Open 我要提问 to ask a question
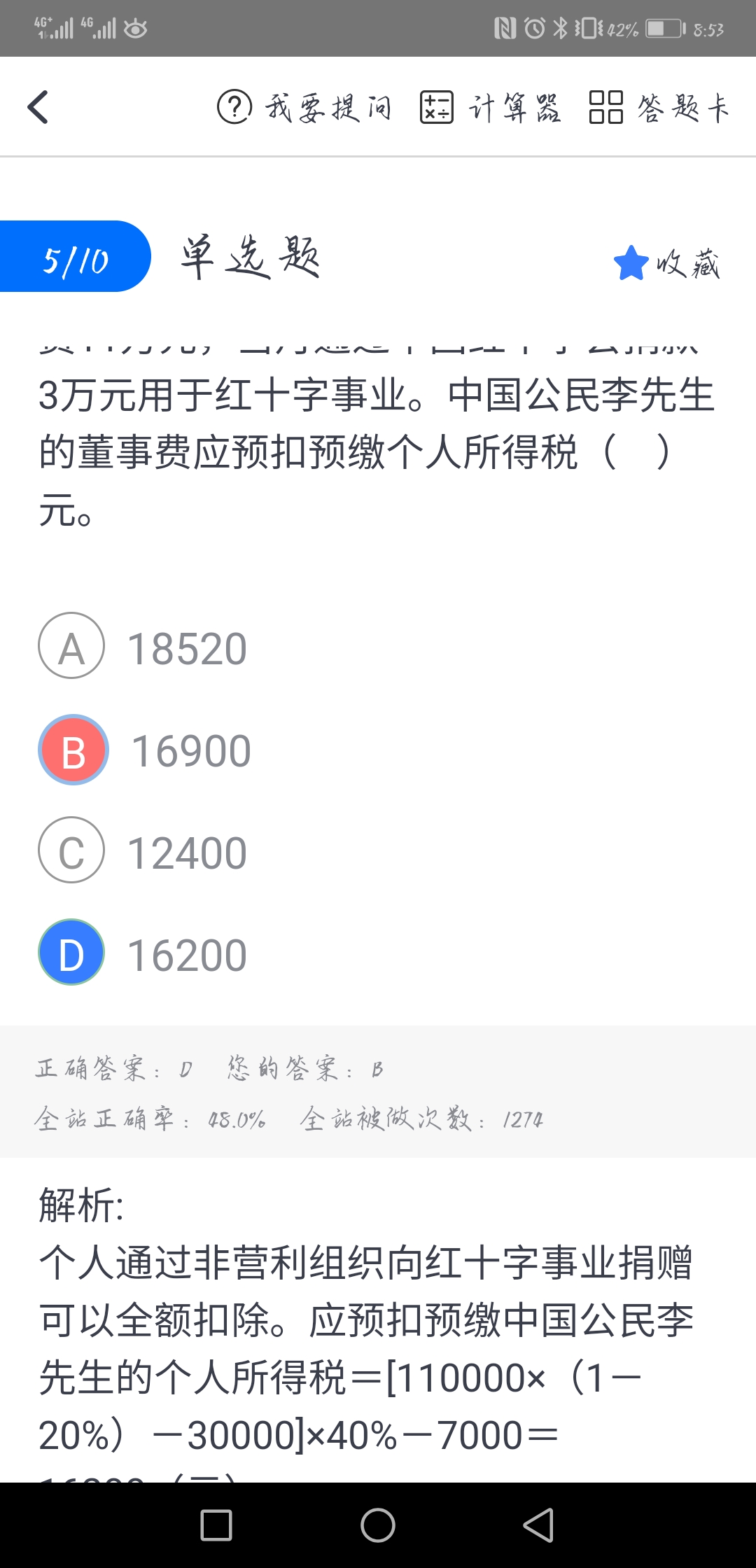756x1568 pixels. (304, 108)
